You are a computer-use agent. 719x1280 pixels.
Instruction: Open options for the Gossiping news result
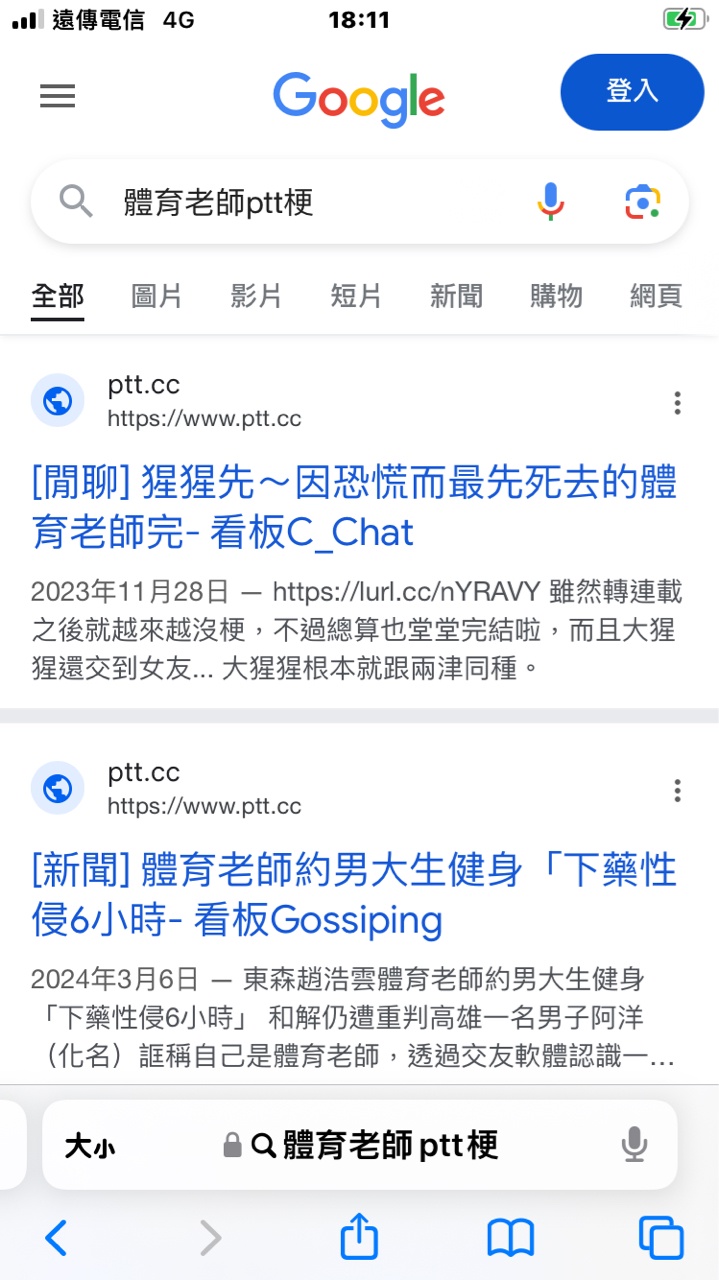pos(677,790)
